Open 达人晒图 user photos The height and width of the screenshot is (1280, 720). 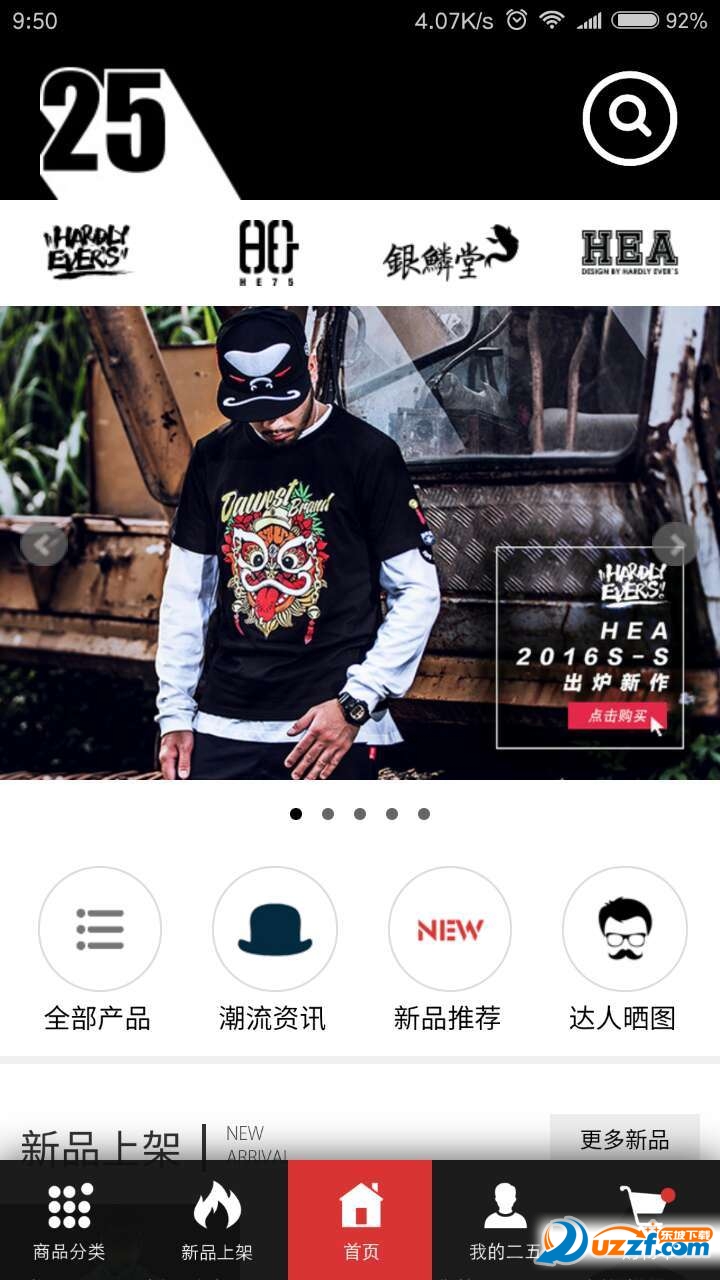624,930
